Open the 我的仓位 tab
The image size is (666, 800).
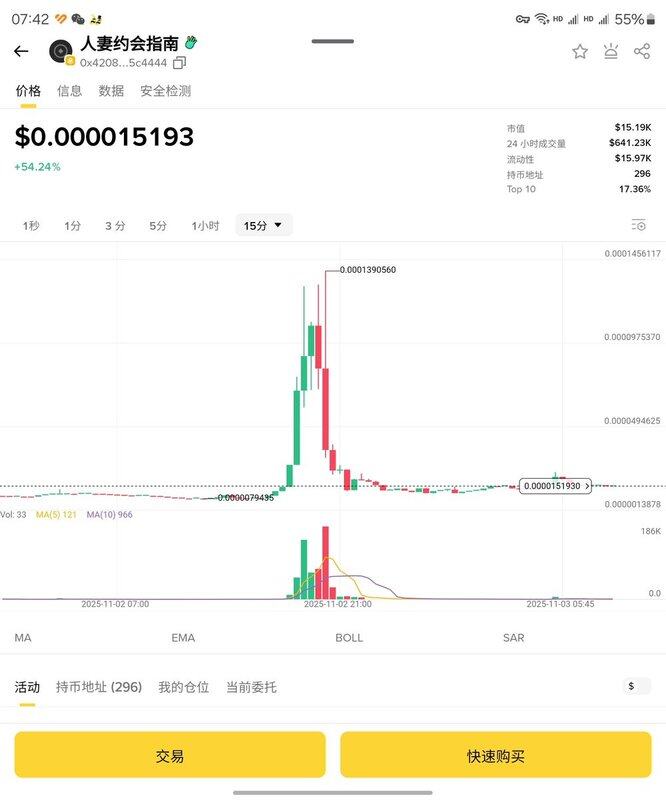coord(184,687)
